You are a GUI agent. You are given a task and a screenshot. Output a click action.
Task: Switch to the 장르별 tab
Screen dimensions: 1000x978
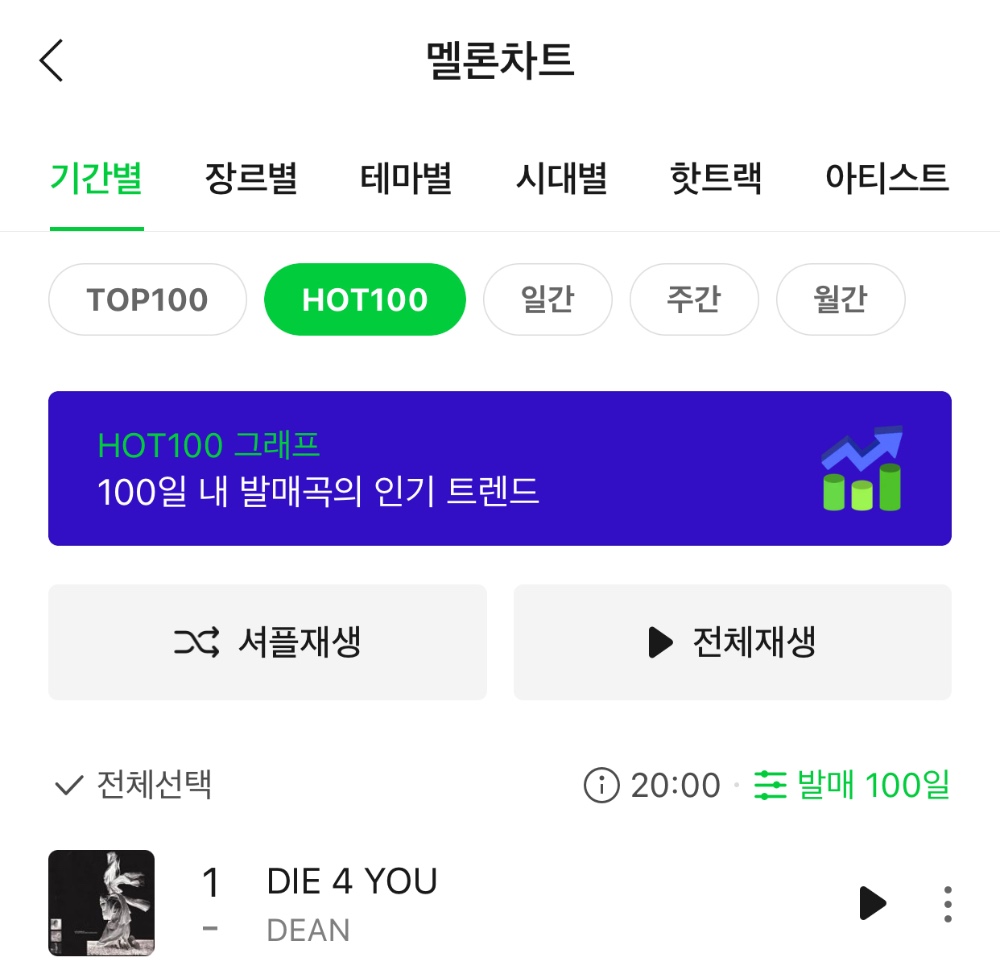point(251,180)
